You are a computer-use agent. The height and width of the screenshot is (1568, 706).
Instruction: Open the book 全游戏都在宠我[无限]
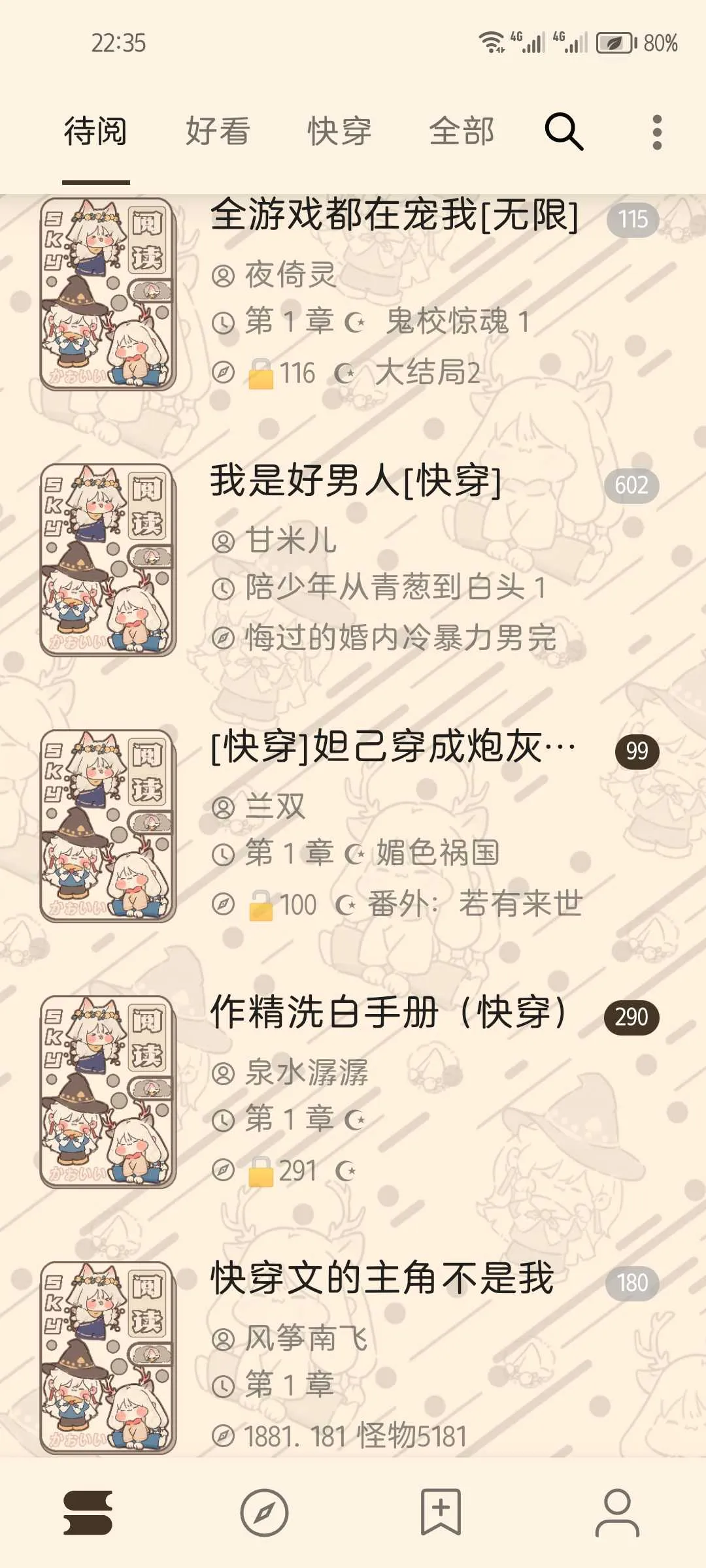[x=394, y=216]
